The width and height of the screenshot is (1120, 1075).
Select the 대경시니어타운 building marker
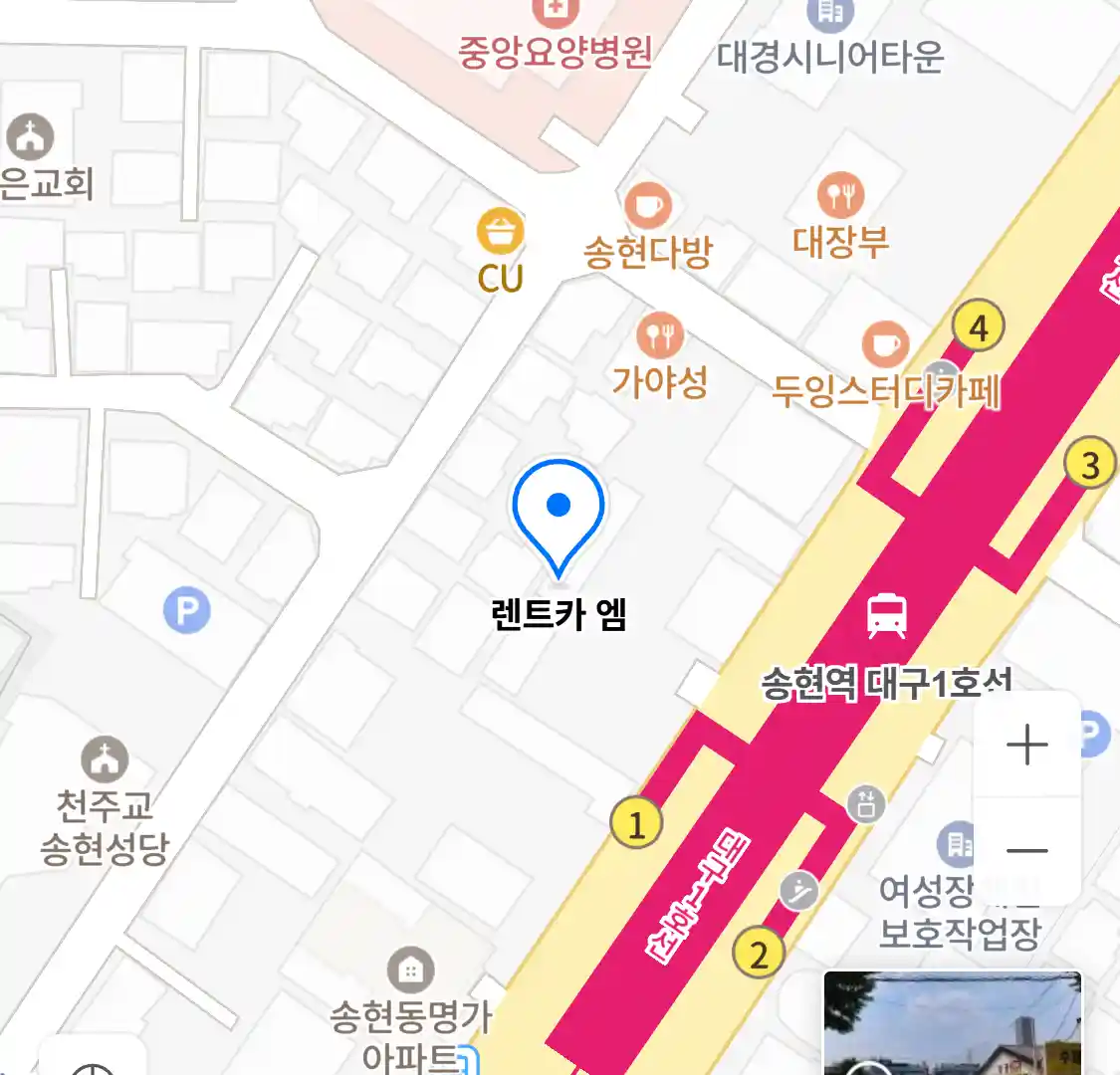point(829,12)
